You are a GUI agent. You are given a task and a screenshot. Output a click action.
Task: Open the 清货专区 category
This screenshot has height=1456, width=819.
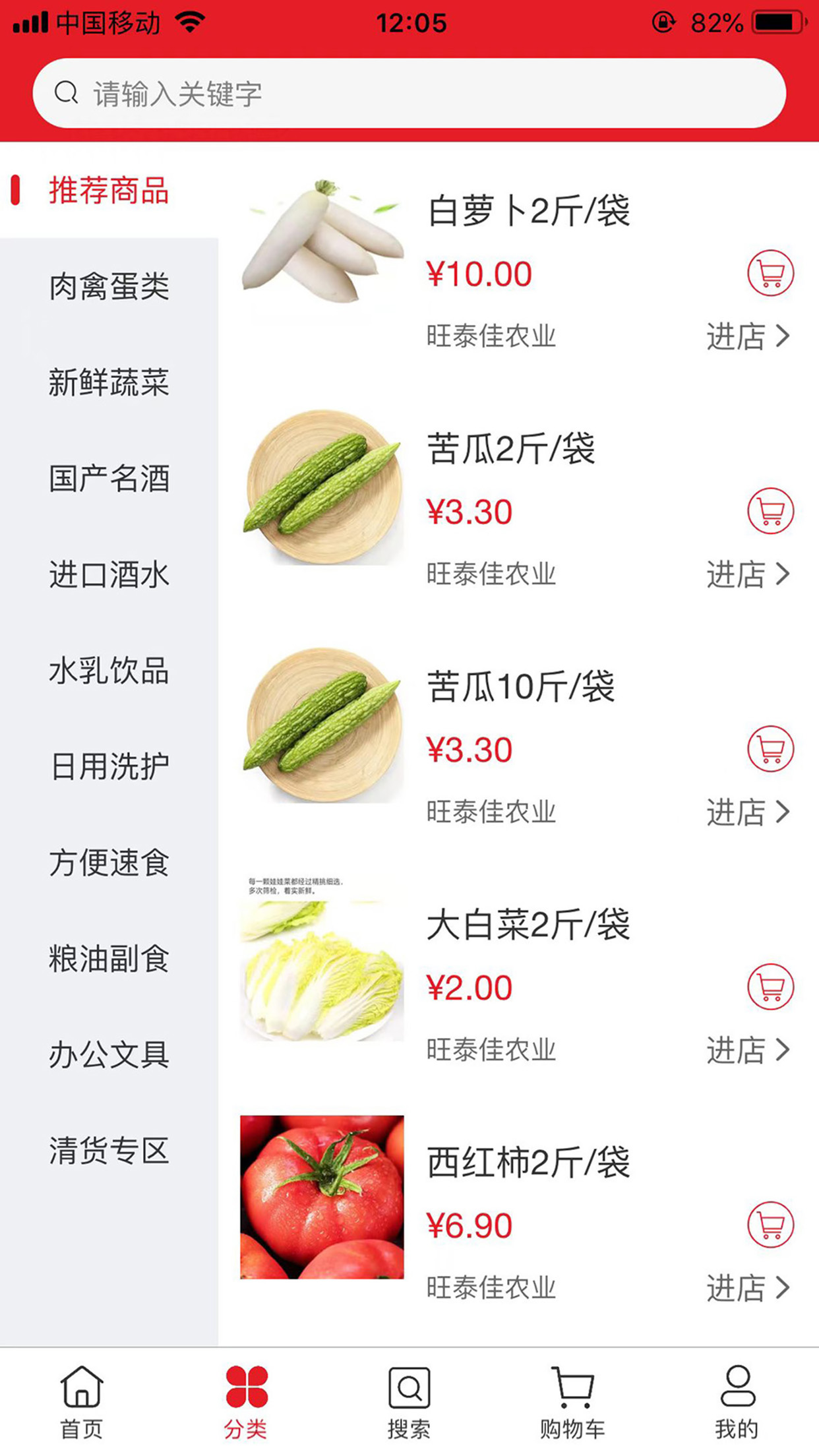(x=109, y=1151)
